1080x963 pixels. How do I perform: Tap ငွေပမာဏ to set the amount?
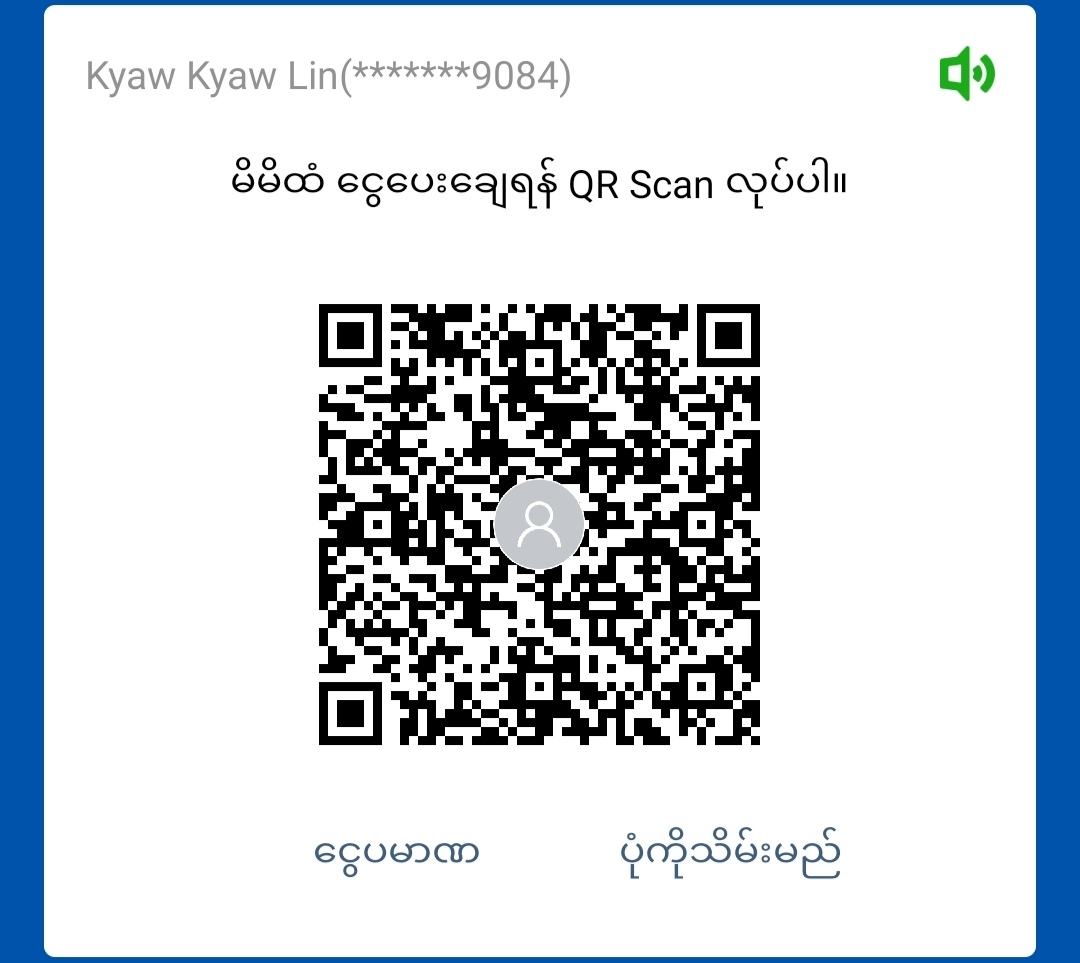(x=397, y=853)
